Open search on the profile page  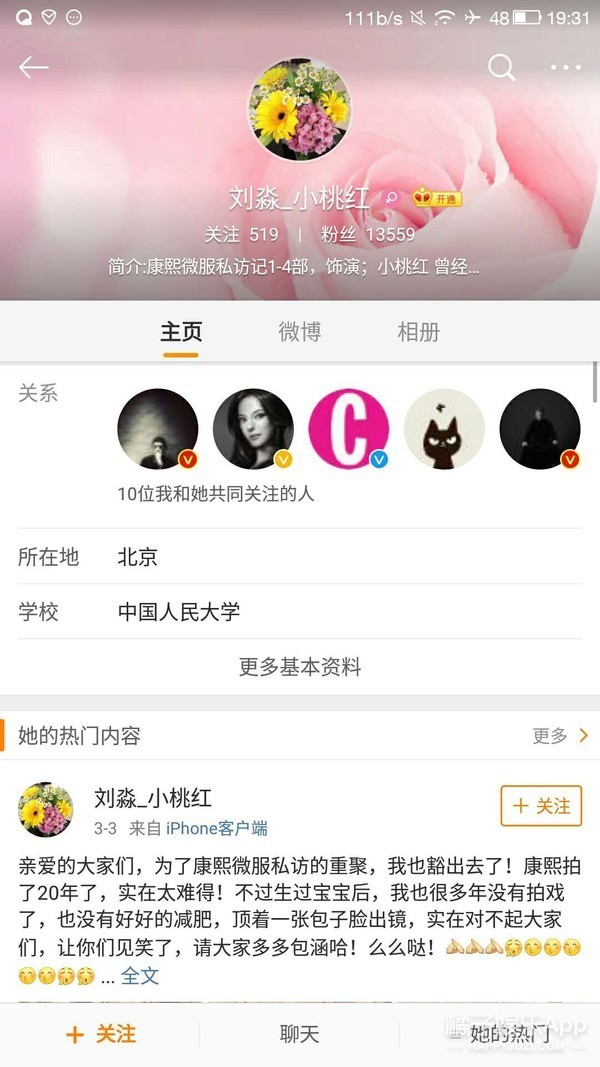(x=501, y=67)
